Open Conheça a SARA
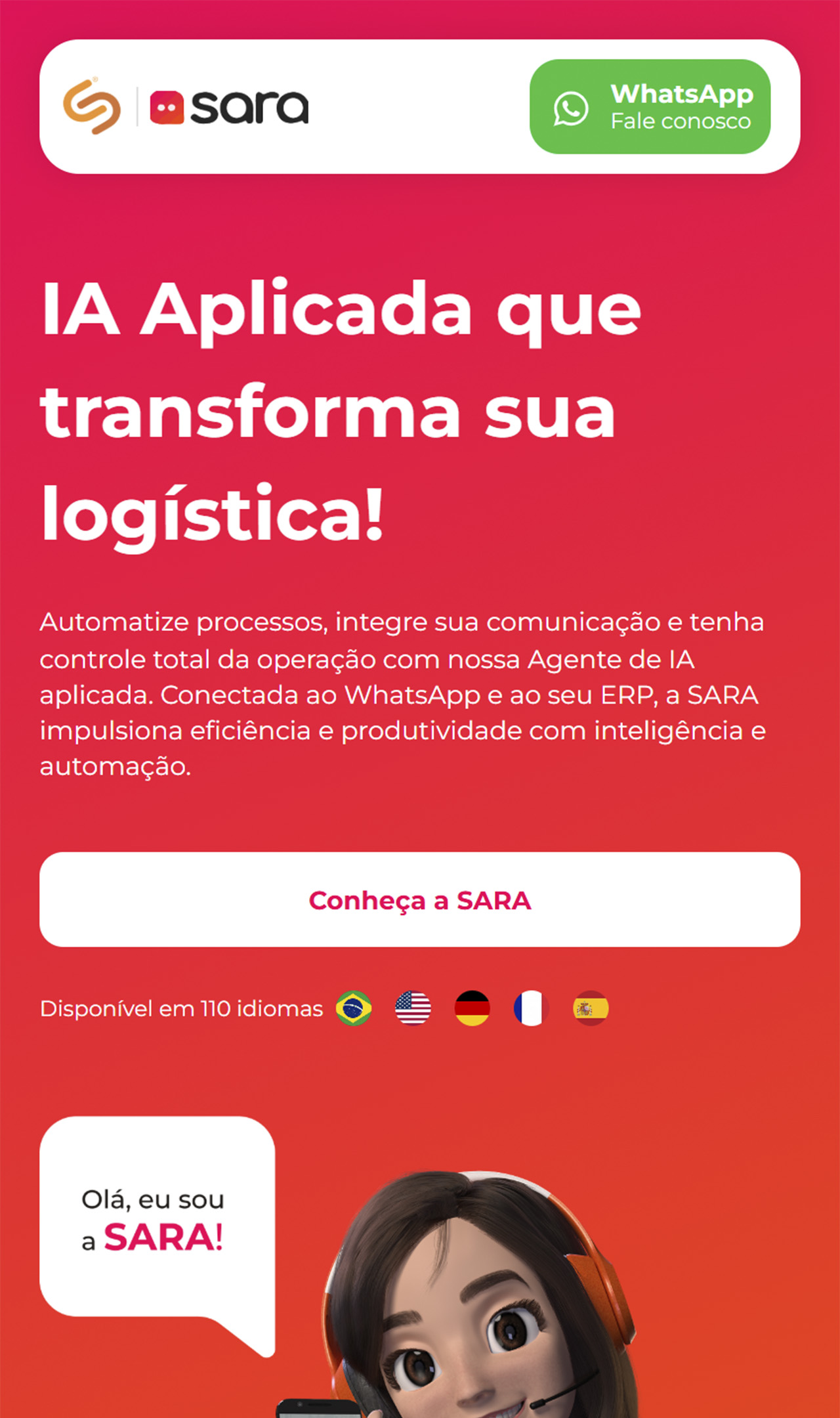Image resolution: width=840 pixels, height=1418 pixels. pyautogui.click(x=420, y=899)
